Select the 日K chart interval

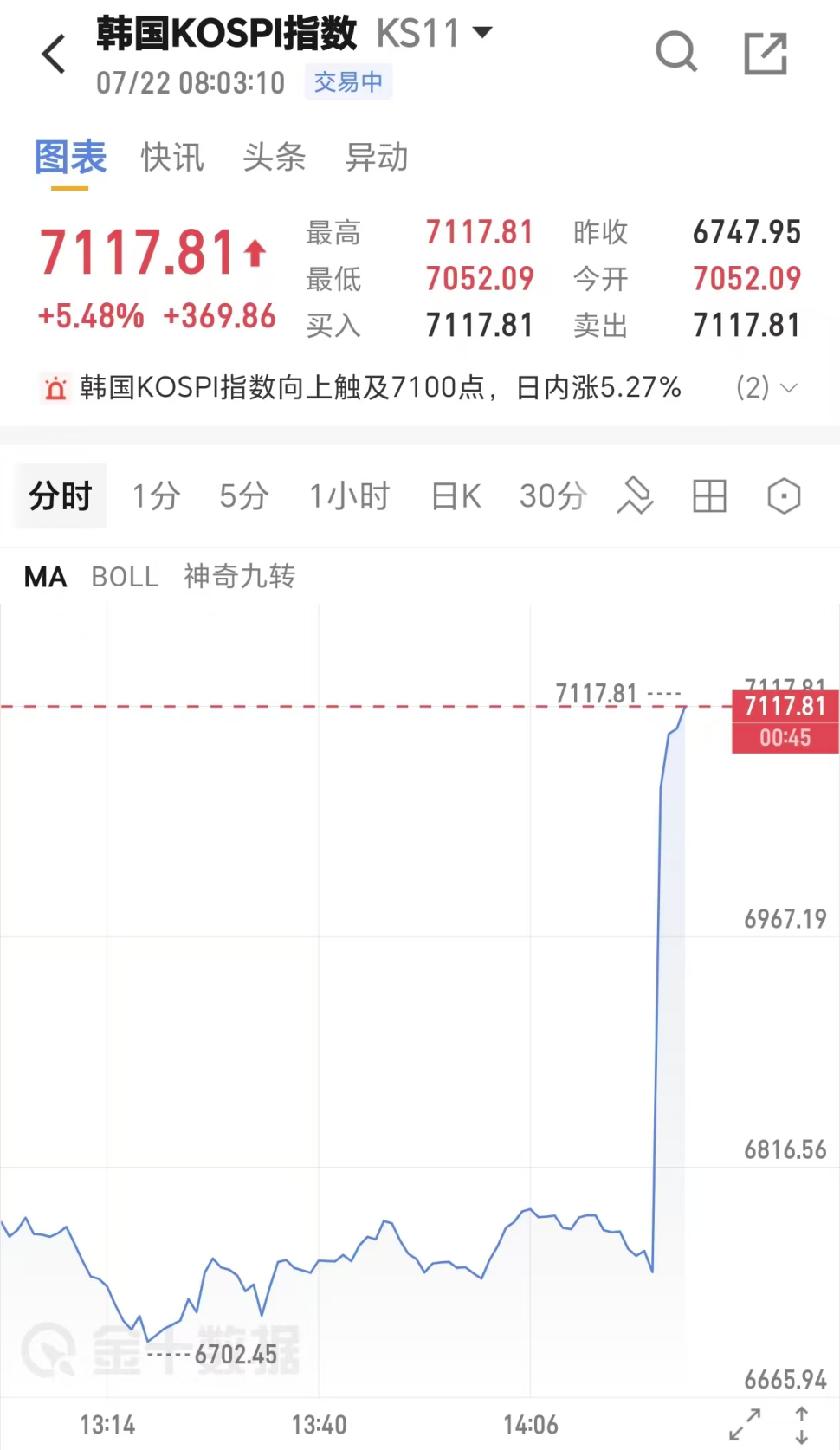tap(456, 496)
